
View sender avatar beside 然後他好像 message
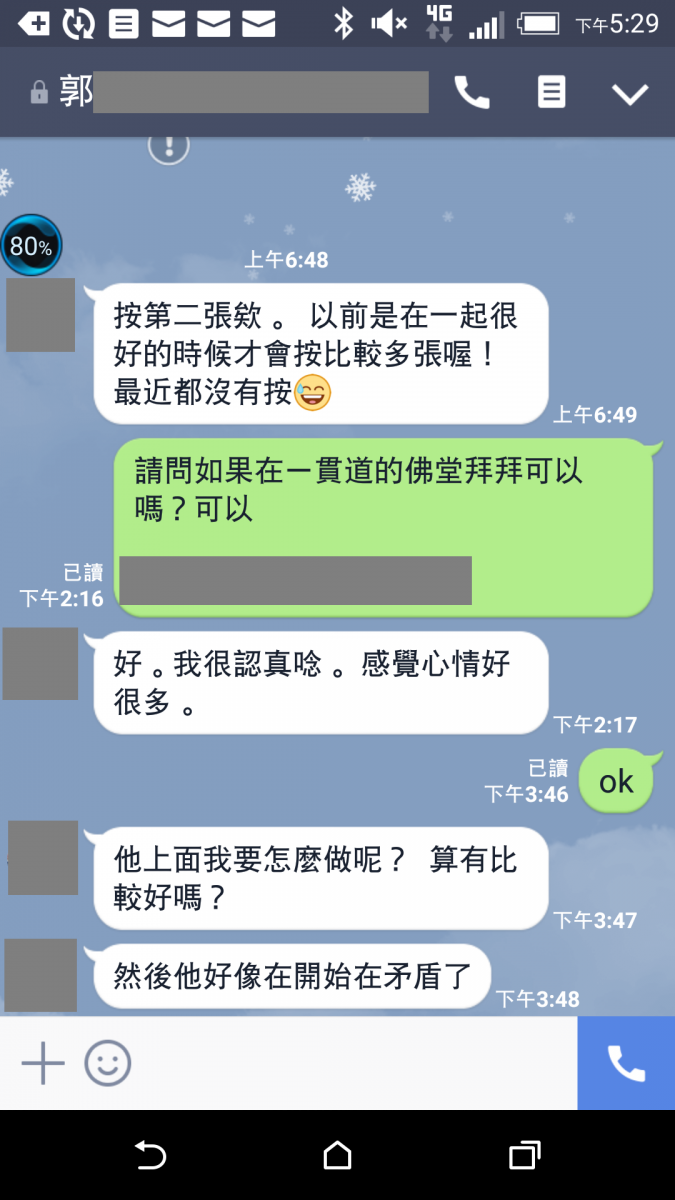pos(41,975)
